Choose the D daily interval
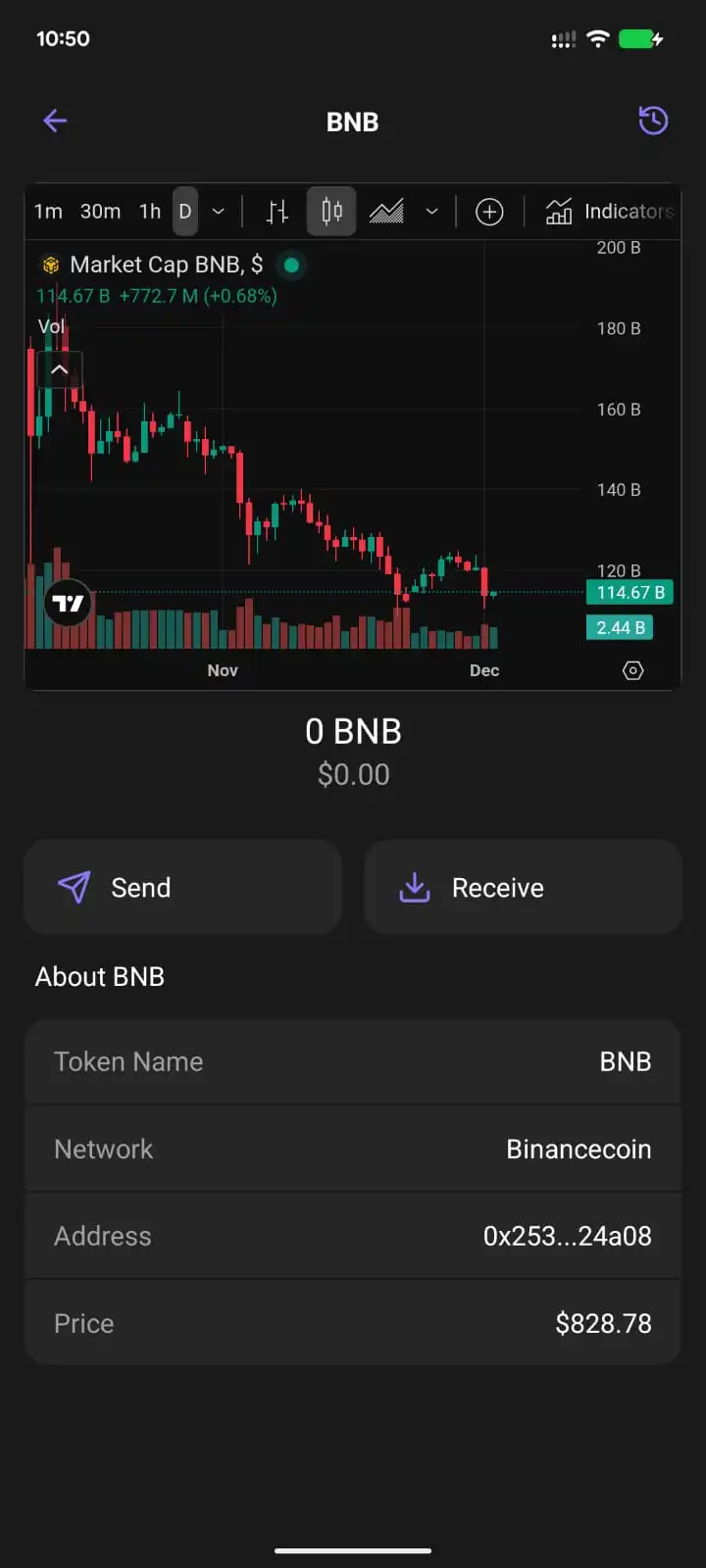Viewport: 706px width, 1568px height. (184, 212)
